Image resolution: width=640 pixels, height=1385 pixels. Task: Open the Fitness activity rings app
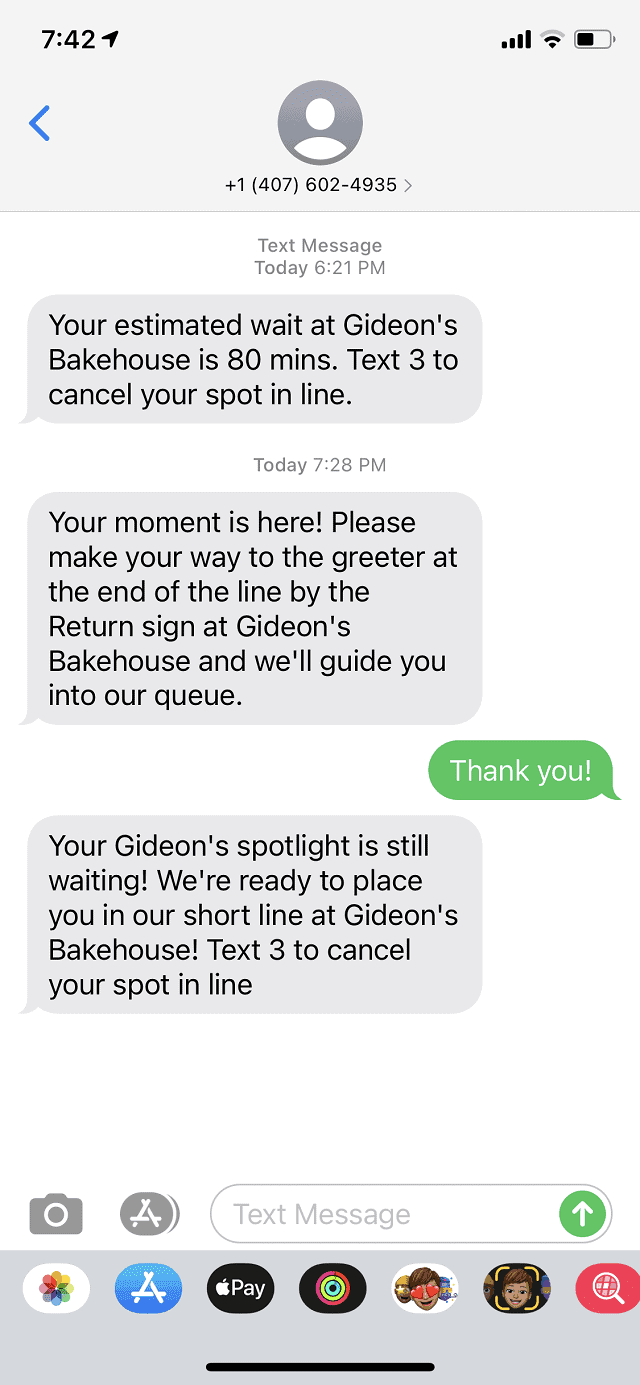[333, 1288]
